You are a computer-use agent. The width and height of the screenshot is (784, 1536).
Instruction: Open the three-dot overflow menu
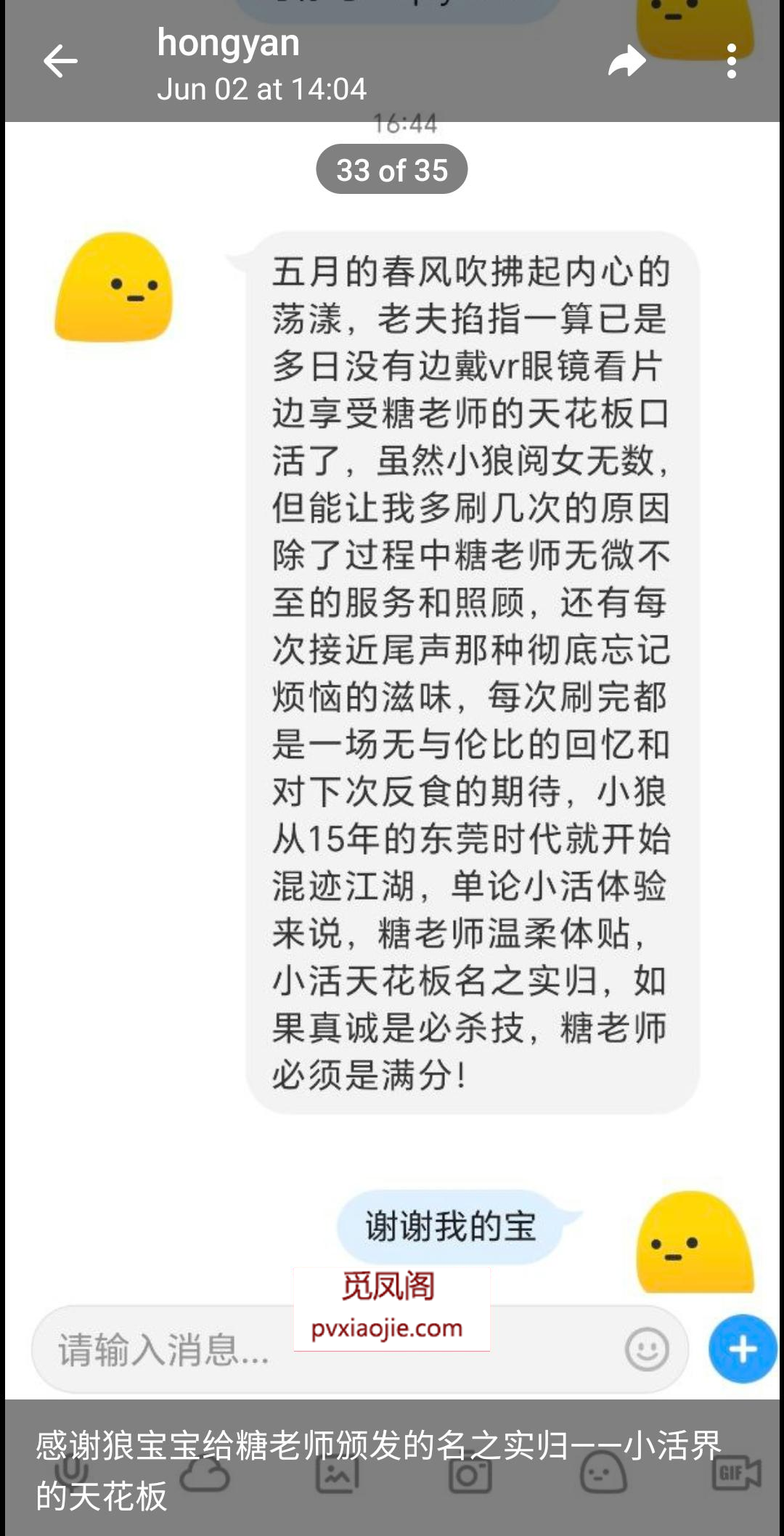[731, 61]
